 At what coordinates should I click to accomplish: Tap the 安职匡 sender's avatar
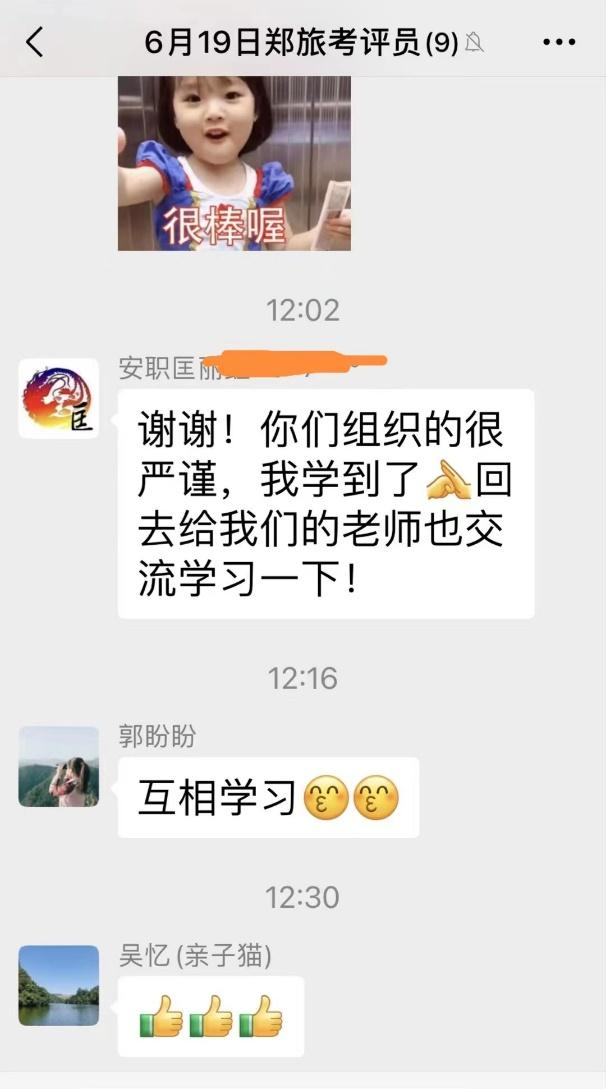(59, 399)
